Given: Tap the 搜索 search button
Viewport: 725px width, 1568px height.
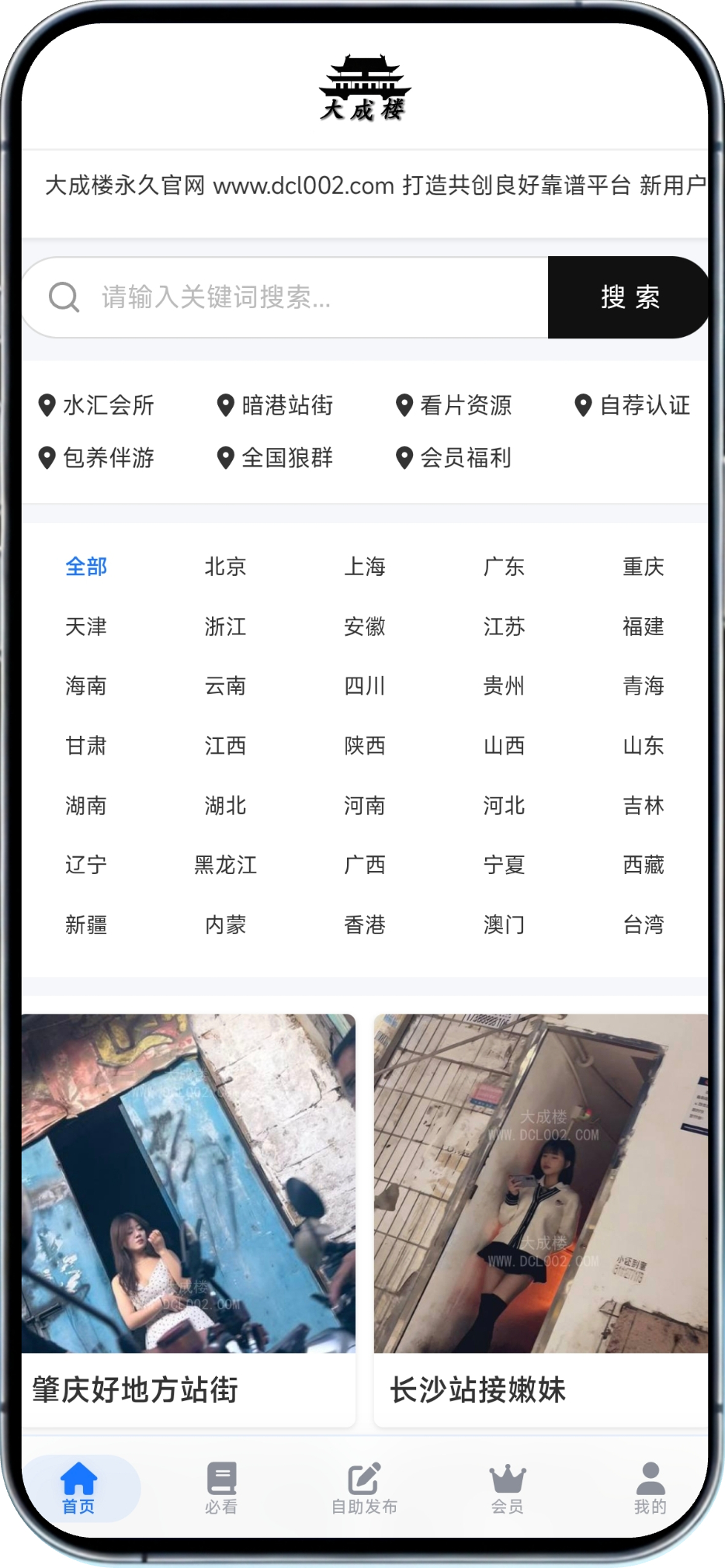Looking at the screenshot, I should [629, 297].
